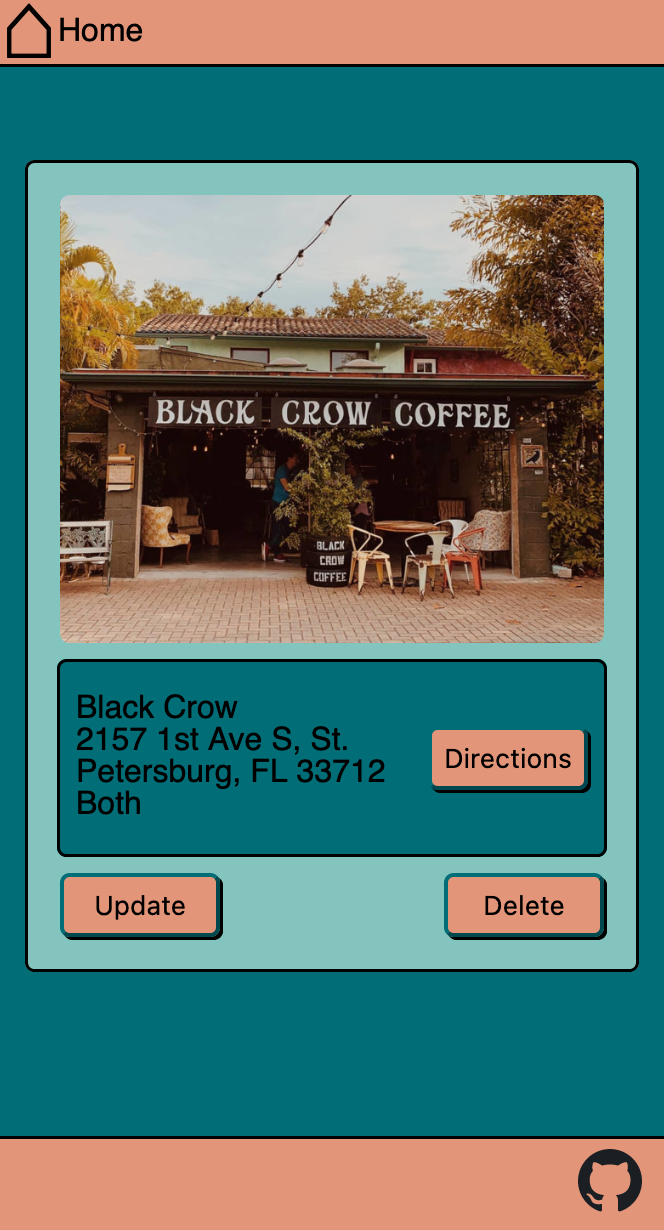Get Directions to Black Crow

pos(508,759)
